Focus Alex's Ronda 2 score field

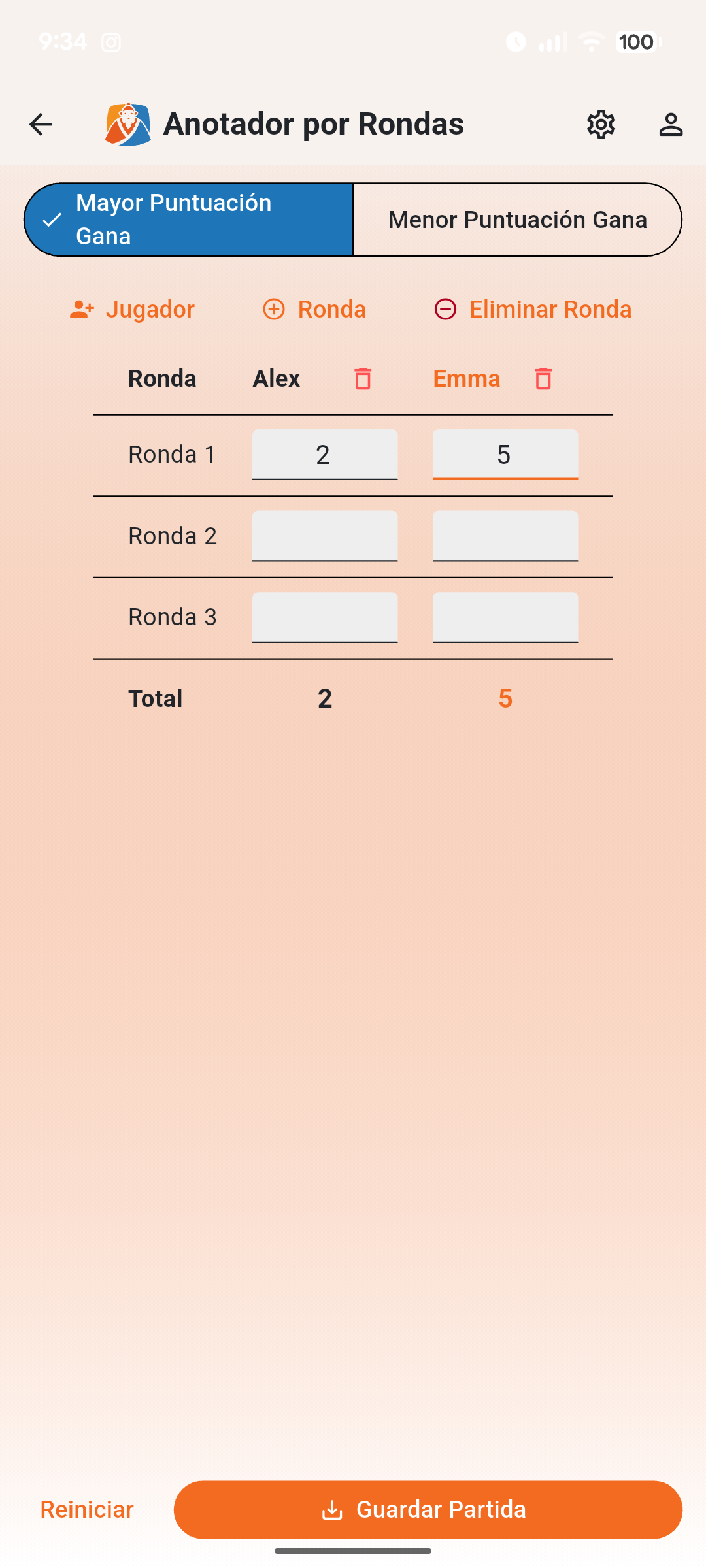(325, 536)
